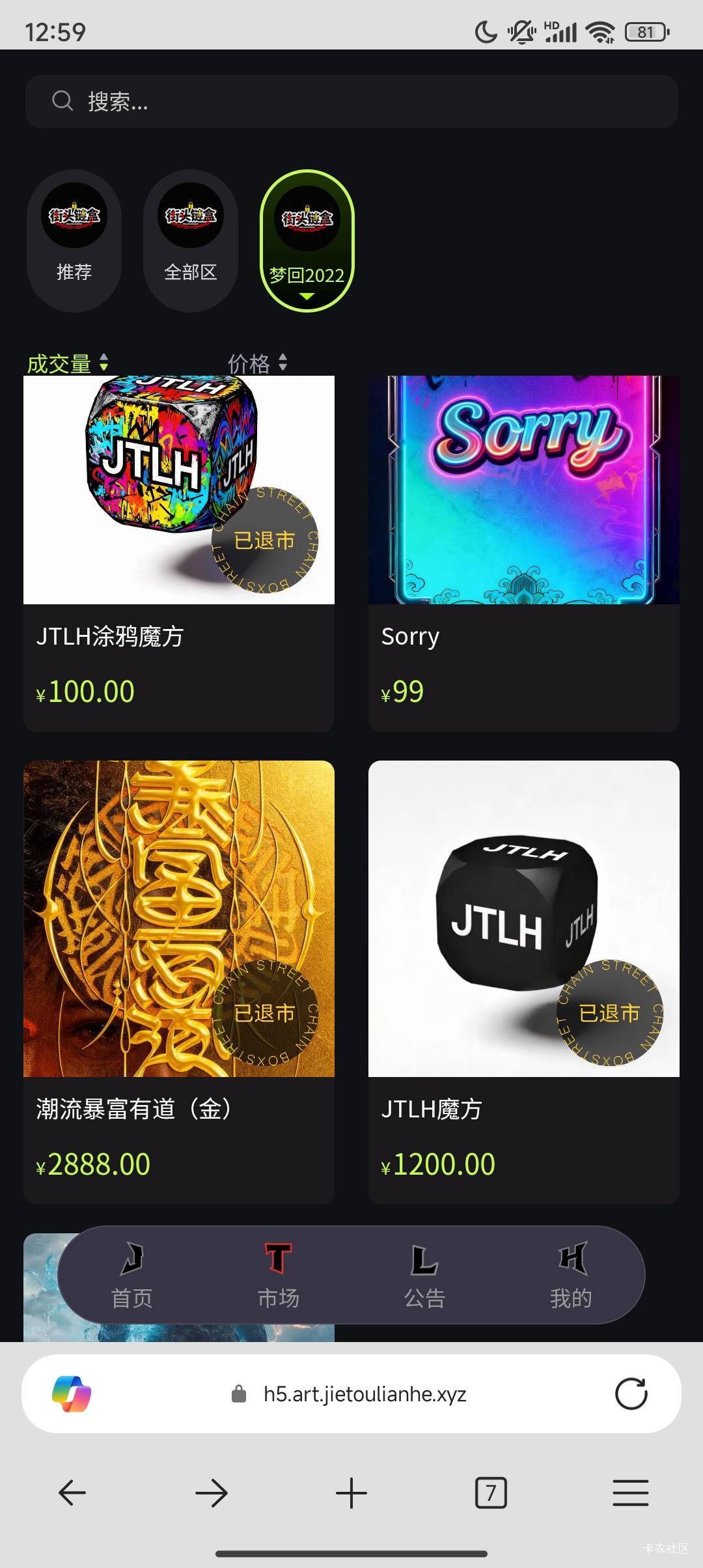
Task: Select the 全部区 category chip
Action: [x=190, y=241]
